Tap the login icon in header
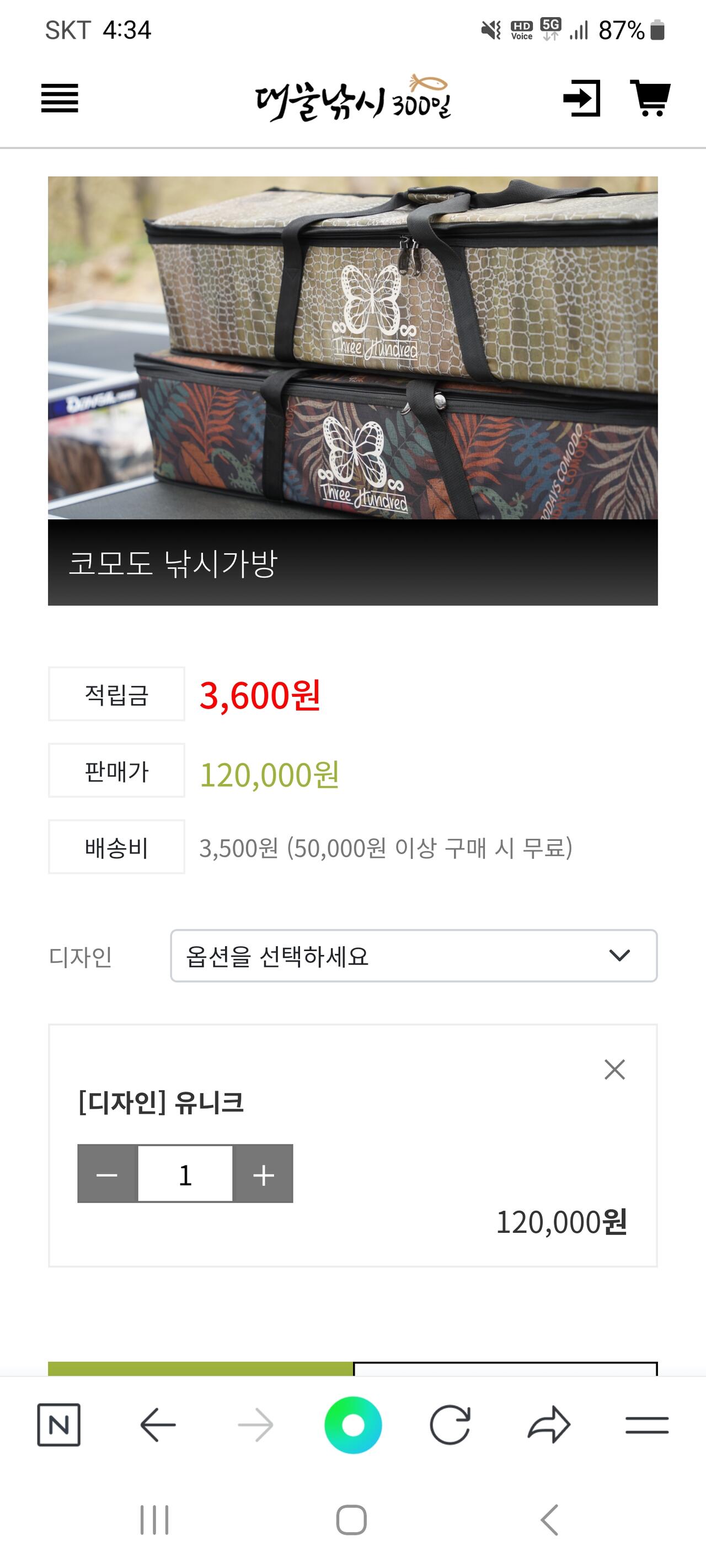 582,98
